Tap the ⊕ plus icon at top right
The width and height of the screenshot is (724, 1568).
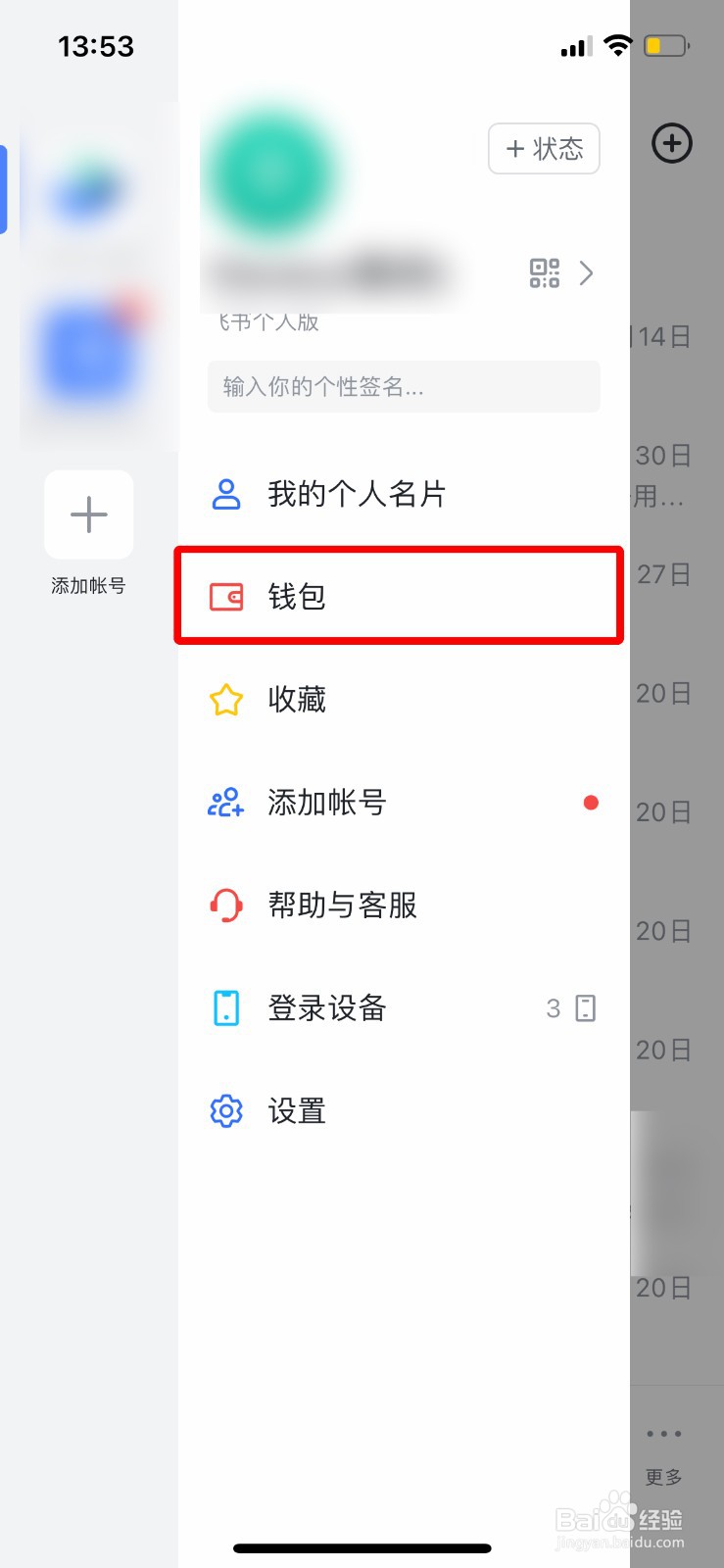672,143
